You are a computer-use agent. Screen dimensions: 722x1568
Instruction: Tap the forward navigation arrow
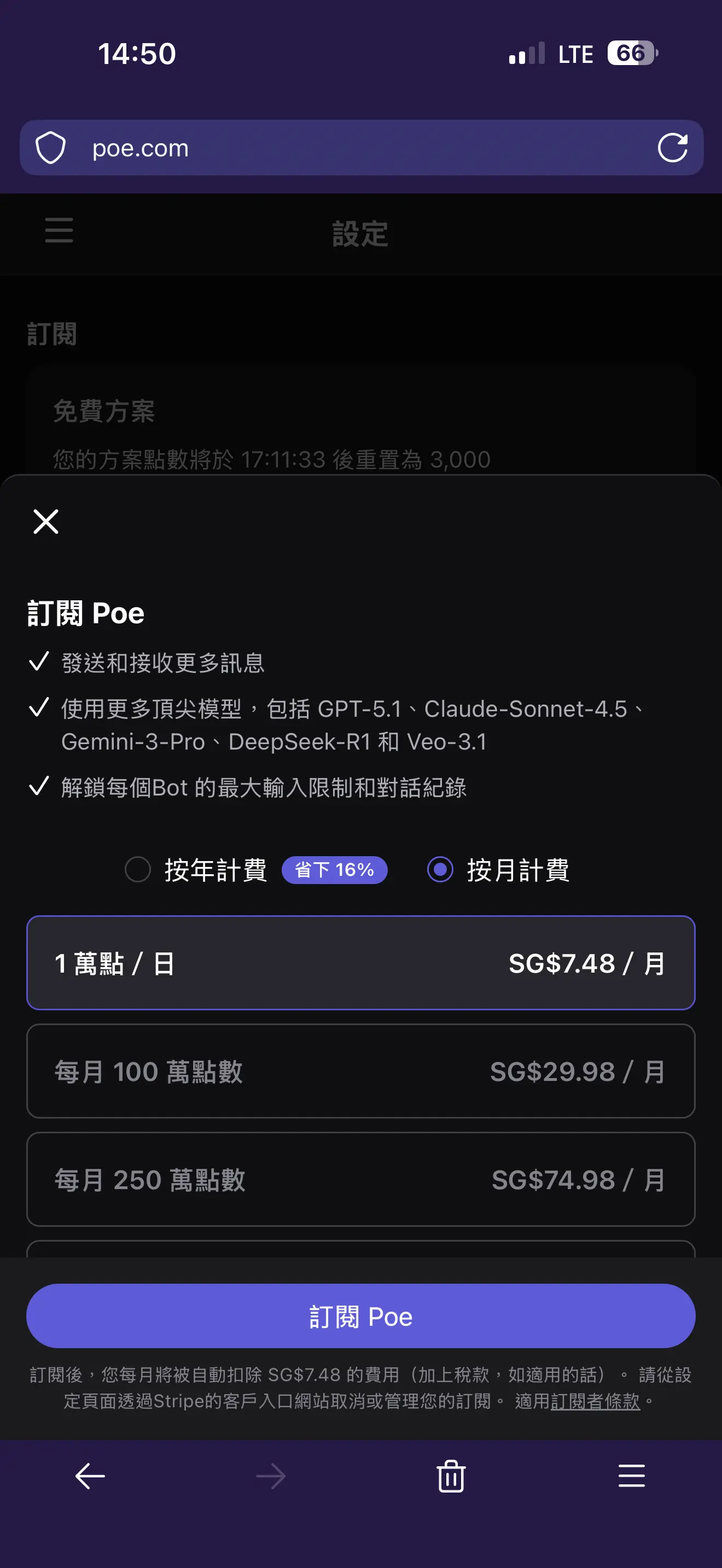270,1476
